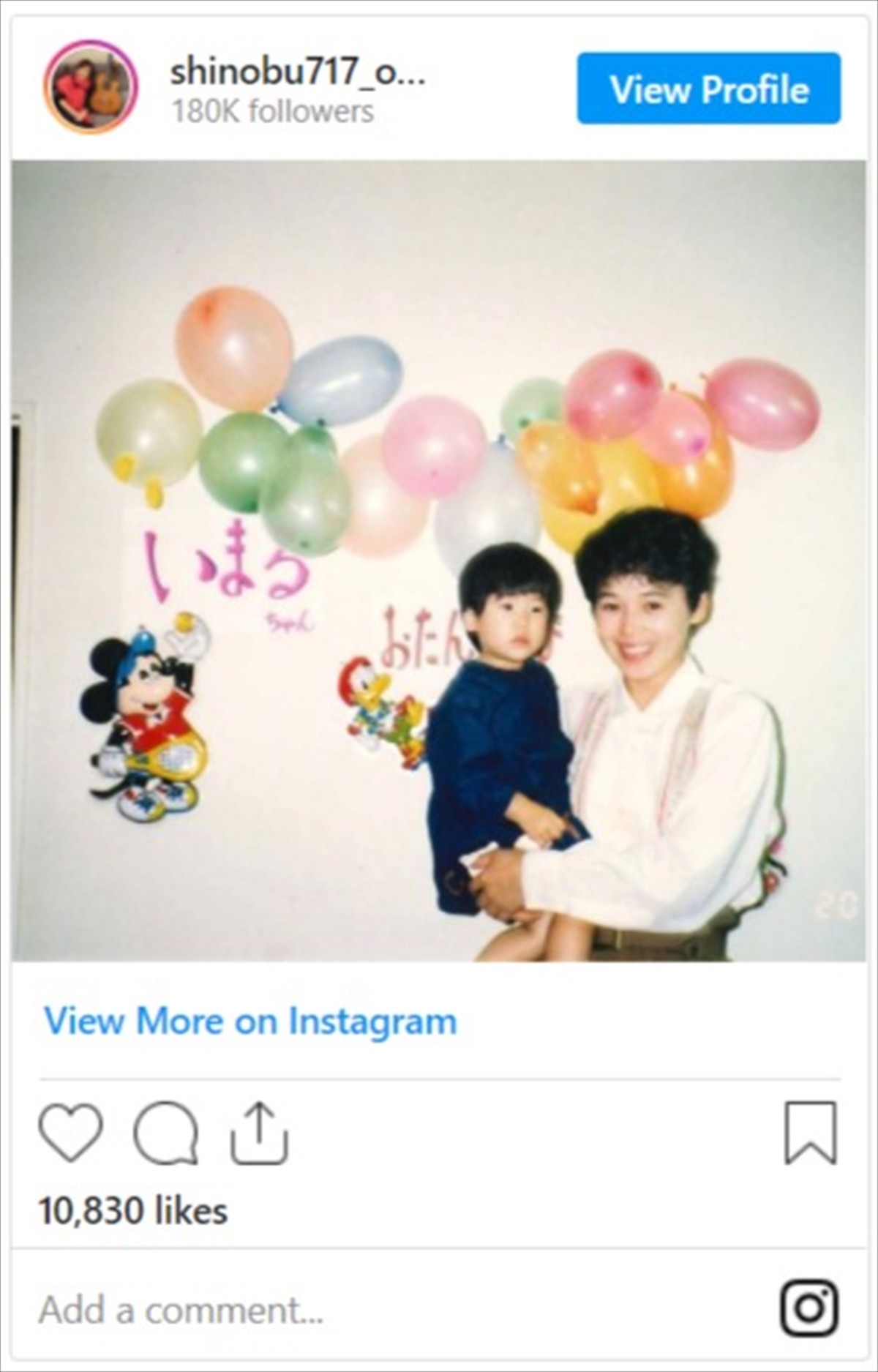Viewport: 878px width, 1372px height.
Task: Bookmark this post
Action: click(x=810, y=1132)
